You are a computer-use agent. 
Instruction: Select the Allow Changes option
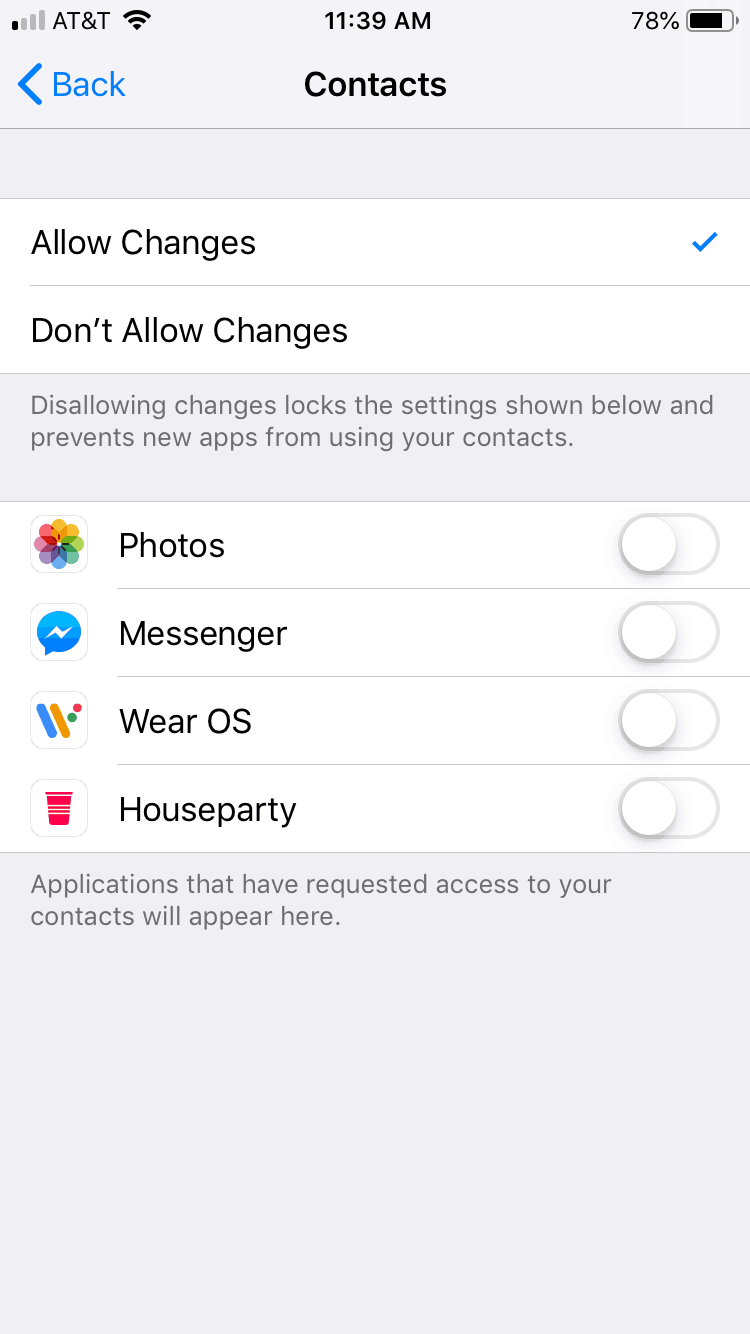(x=374, y=243)
